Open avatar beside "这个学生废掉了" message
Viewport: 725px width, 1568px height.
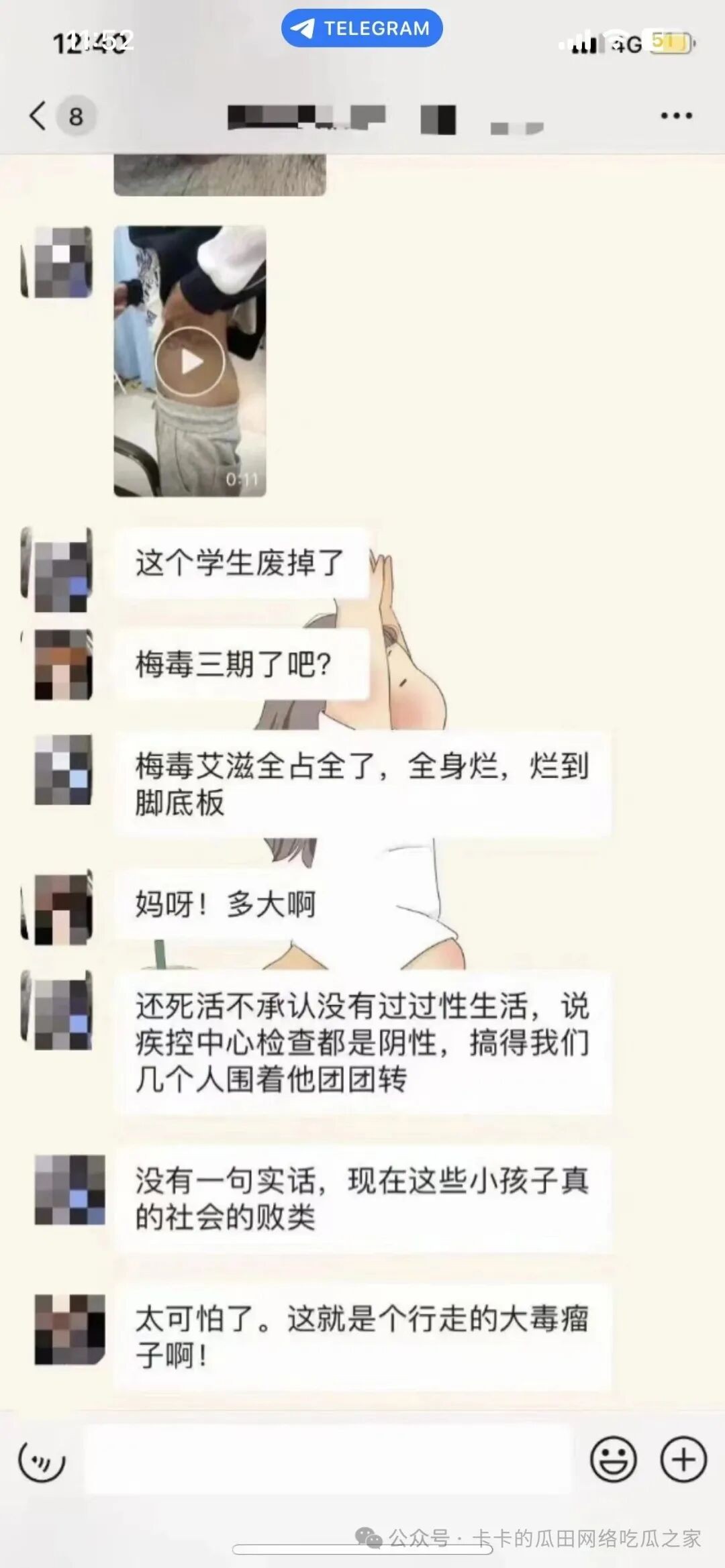click(62, 570)
